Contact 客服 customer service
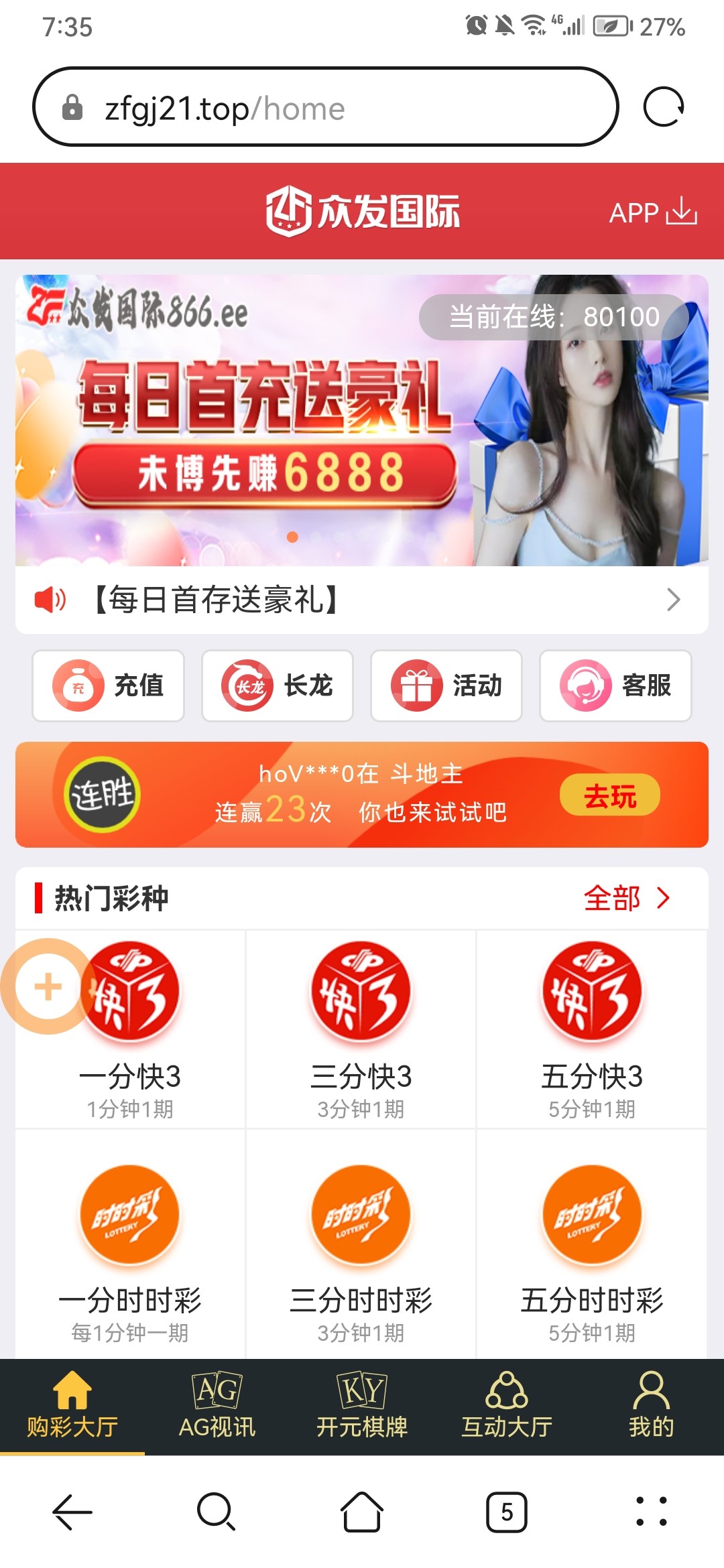The image size is (724, 1568). [x=615, y=685]
